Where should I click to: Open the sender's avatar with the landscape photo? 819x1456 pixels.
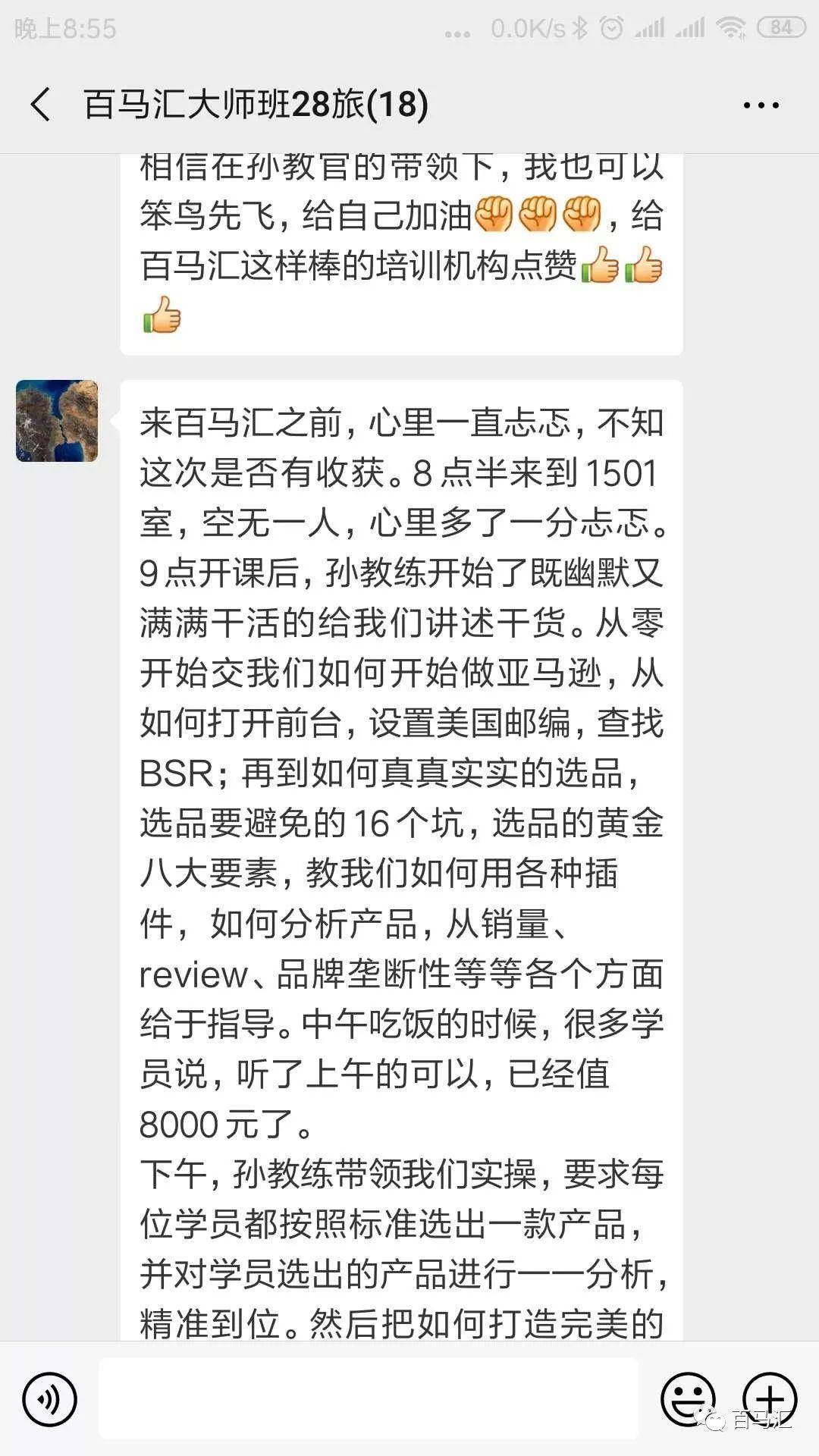pos(57,421)
